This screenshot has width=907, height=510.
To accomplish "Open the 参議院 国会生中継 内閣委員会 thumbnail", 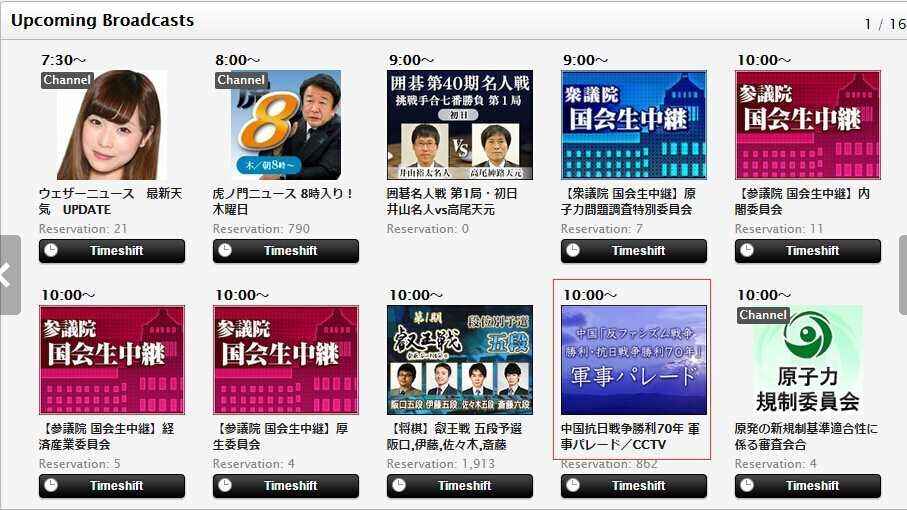I will pyautogui.click(x=808, y=125).
